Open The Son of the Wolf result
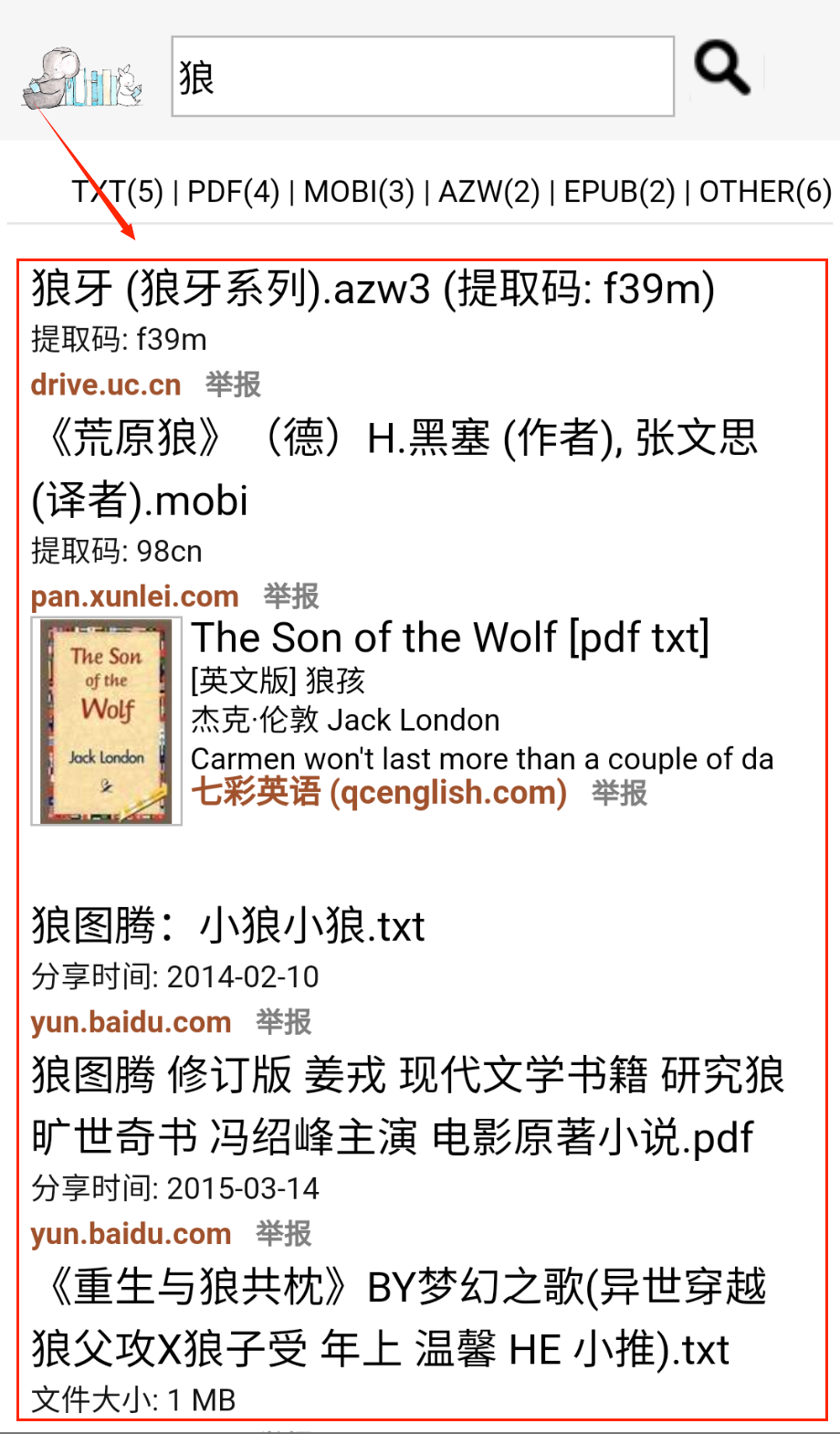Image resolution: width=840 pixels, height=1434 pixels. (449, 638)
